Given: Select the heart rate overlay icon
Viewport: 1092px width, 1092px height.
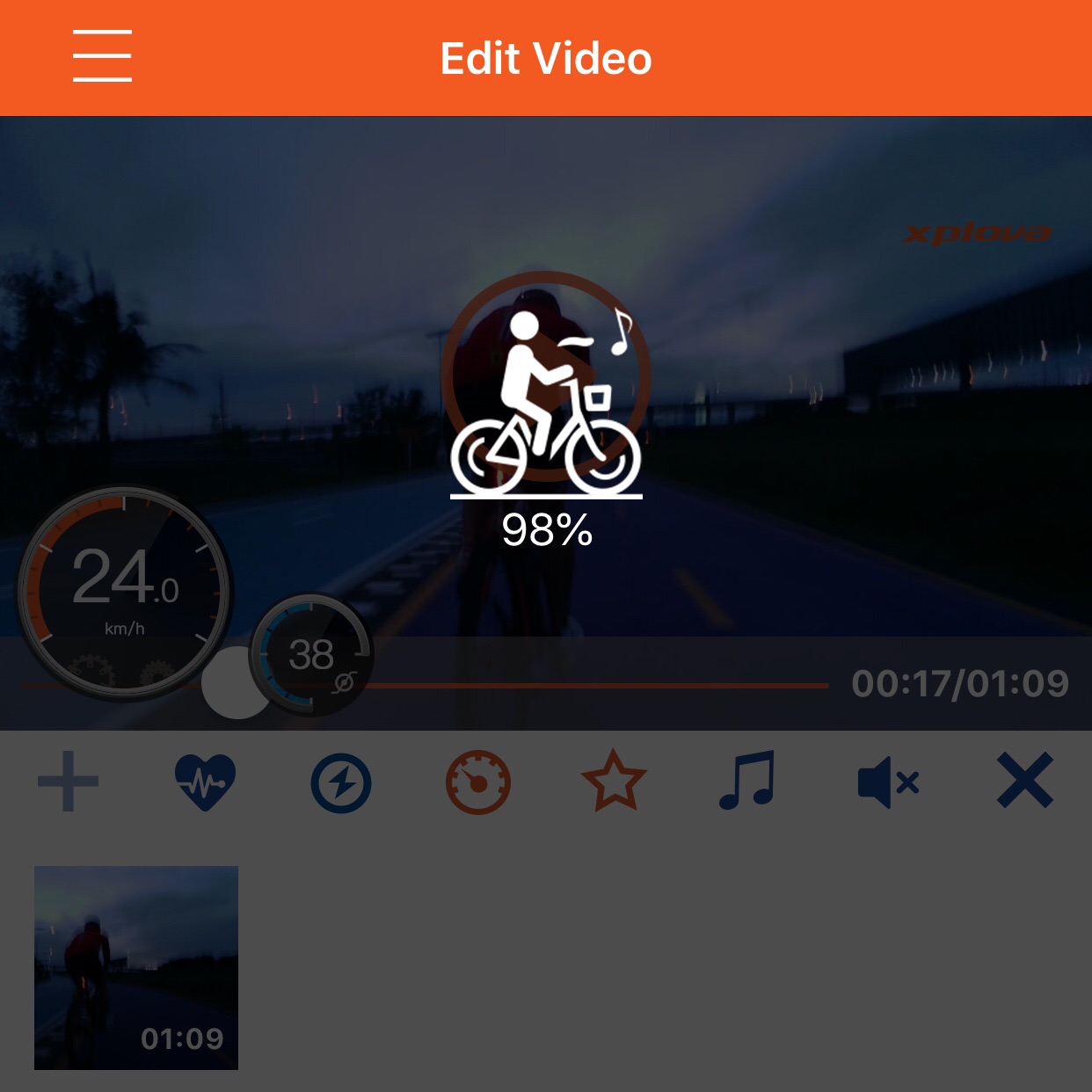Looking at the screenshot, I should click(x=205, y=781).
